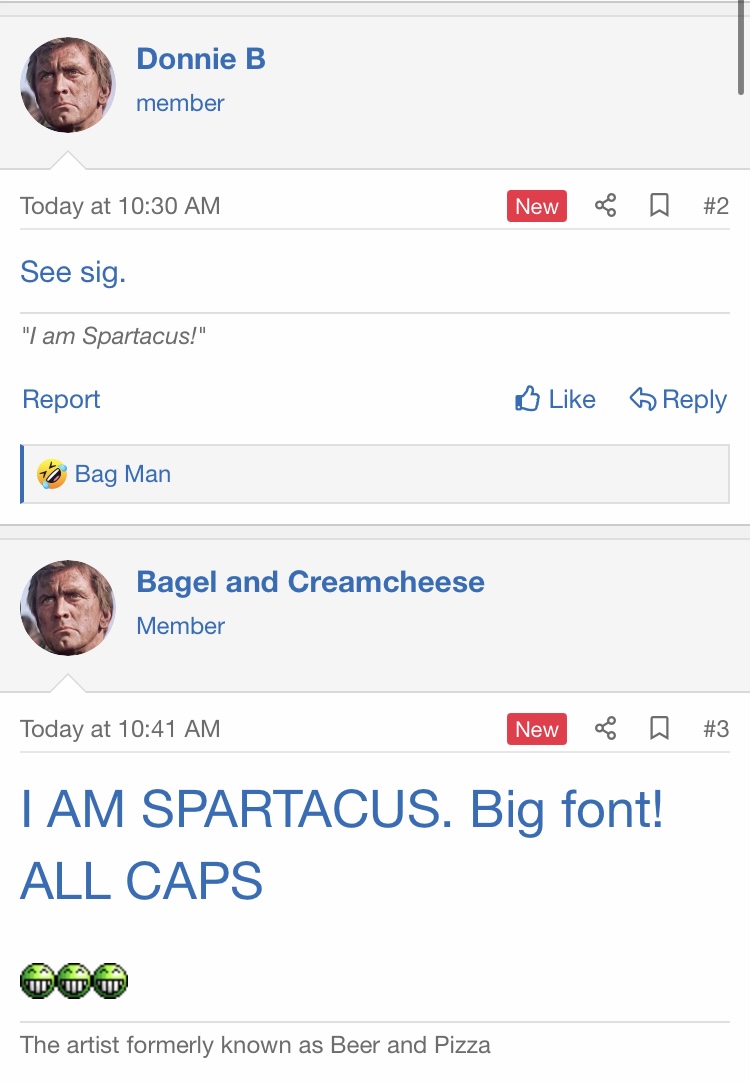
Task: Open permalink for post #2
Action: pos(715,206)
